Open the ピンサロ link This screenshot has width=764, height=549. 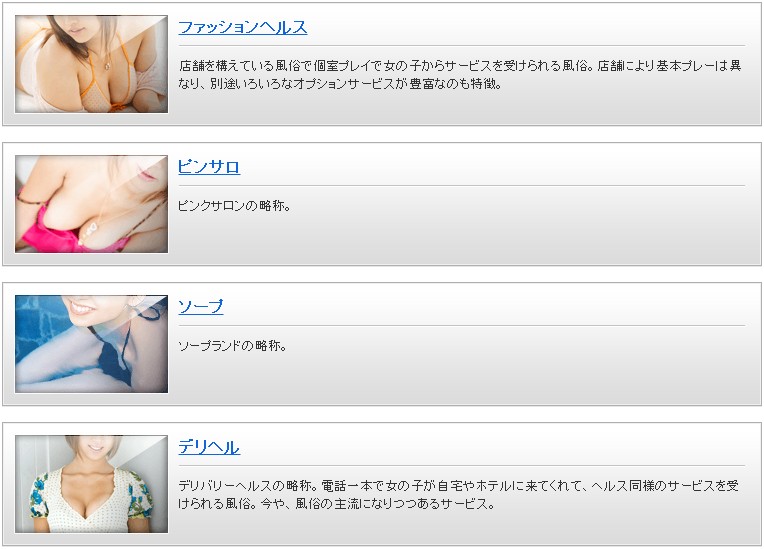pos(209,167)
